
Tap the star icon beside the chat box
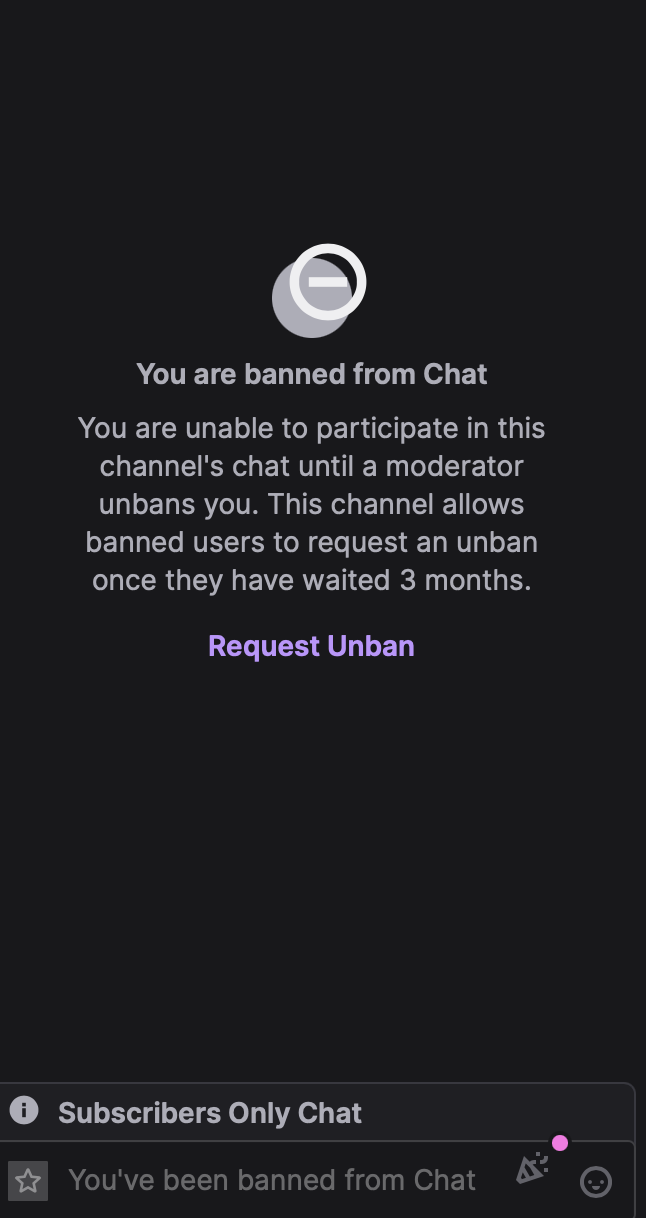28,1181
